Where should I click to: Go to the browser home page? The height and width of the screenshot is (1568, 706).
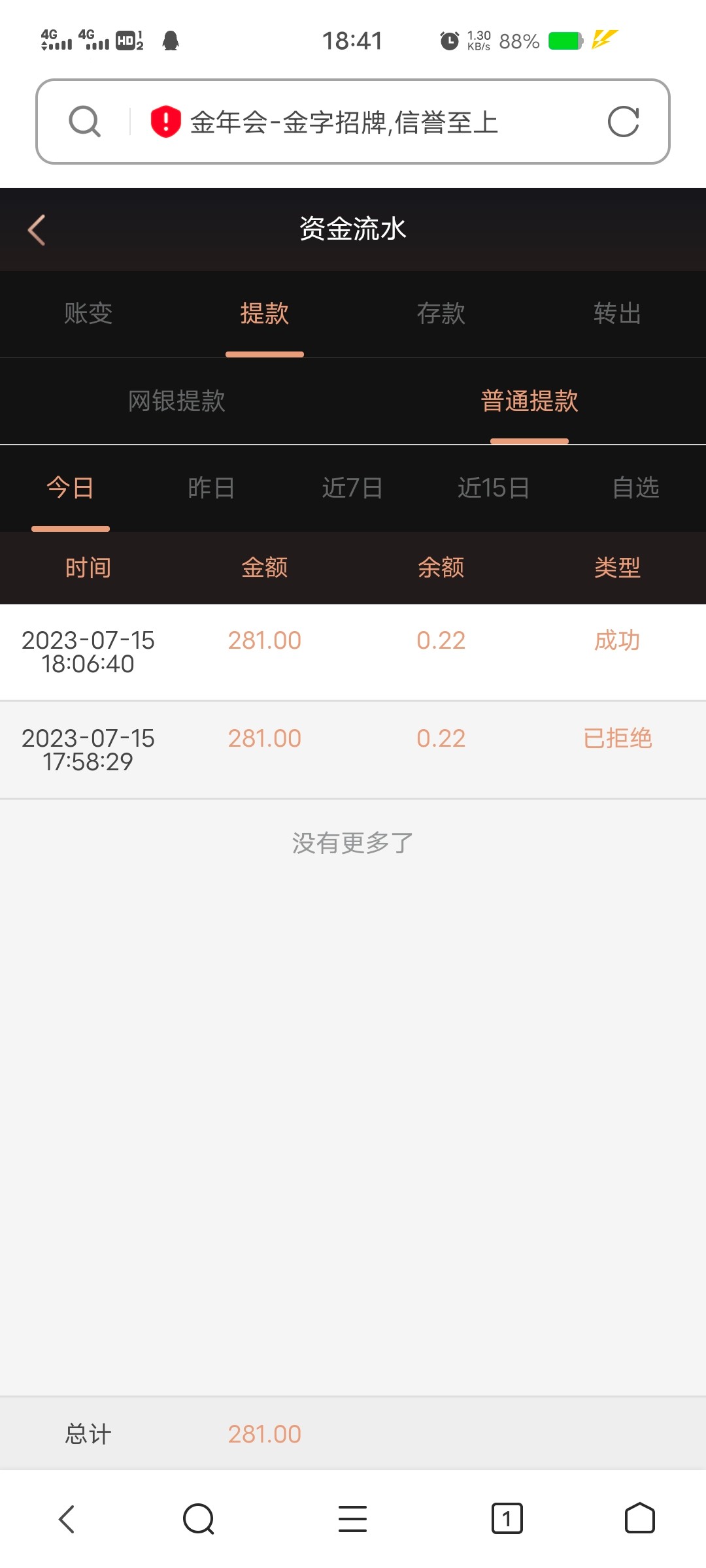pos(639,1519)
